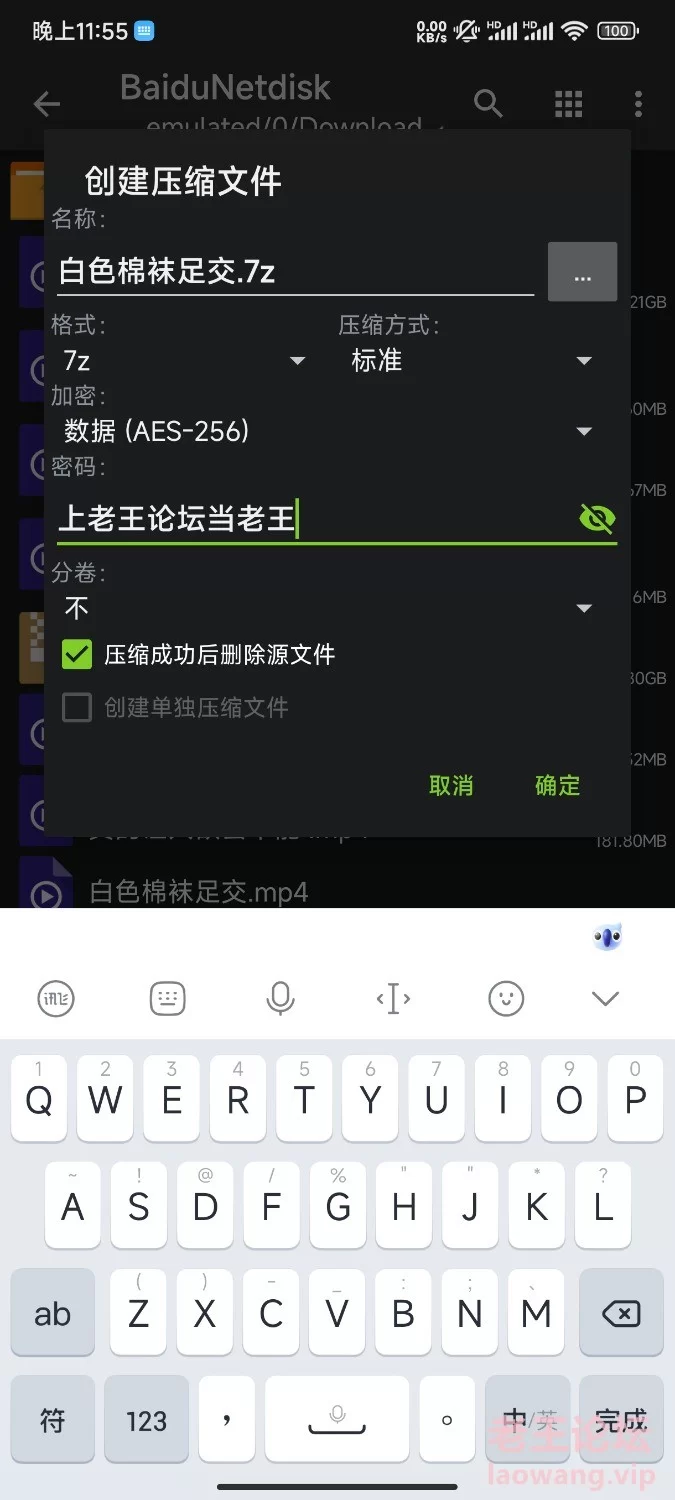Tap the archive name input field
Screen dimensions: 675x1500
[295, 271]
